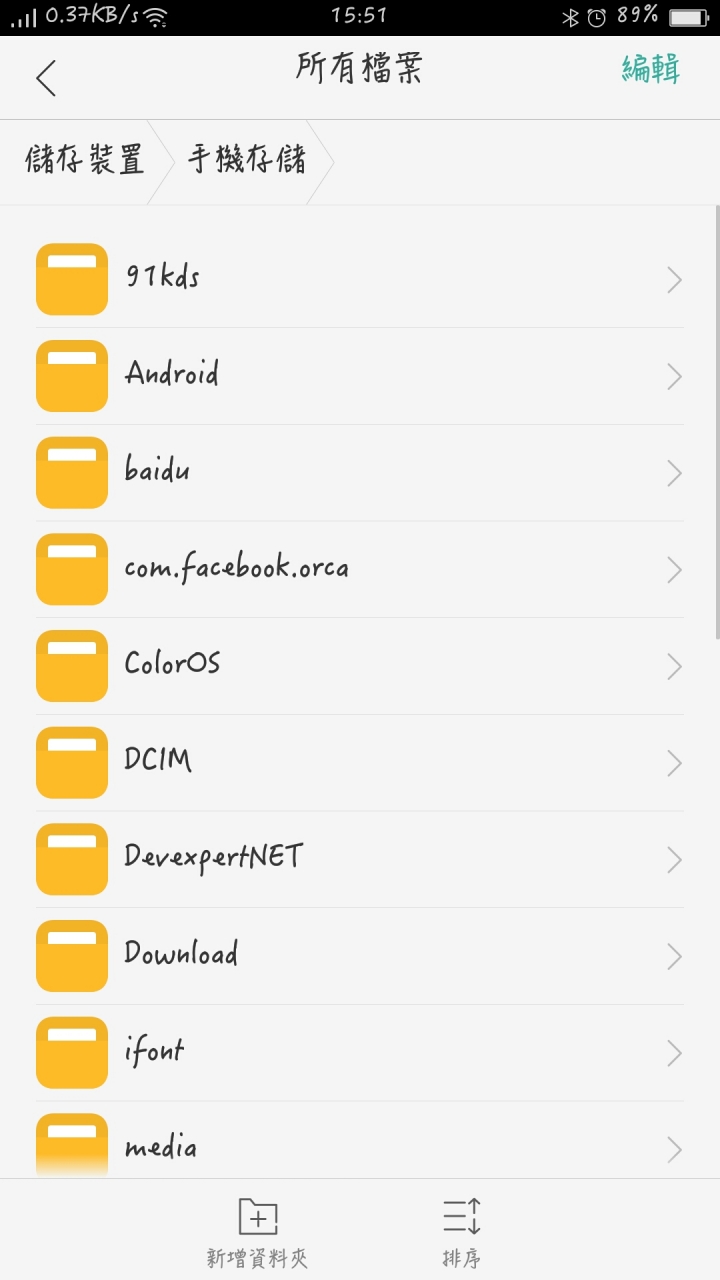Open the Android folder

[x=360, y=376]
